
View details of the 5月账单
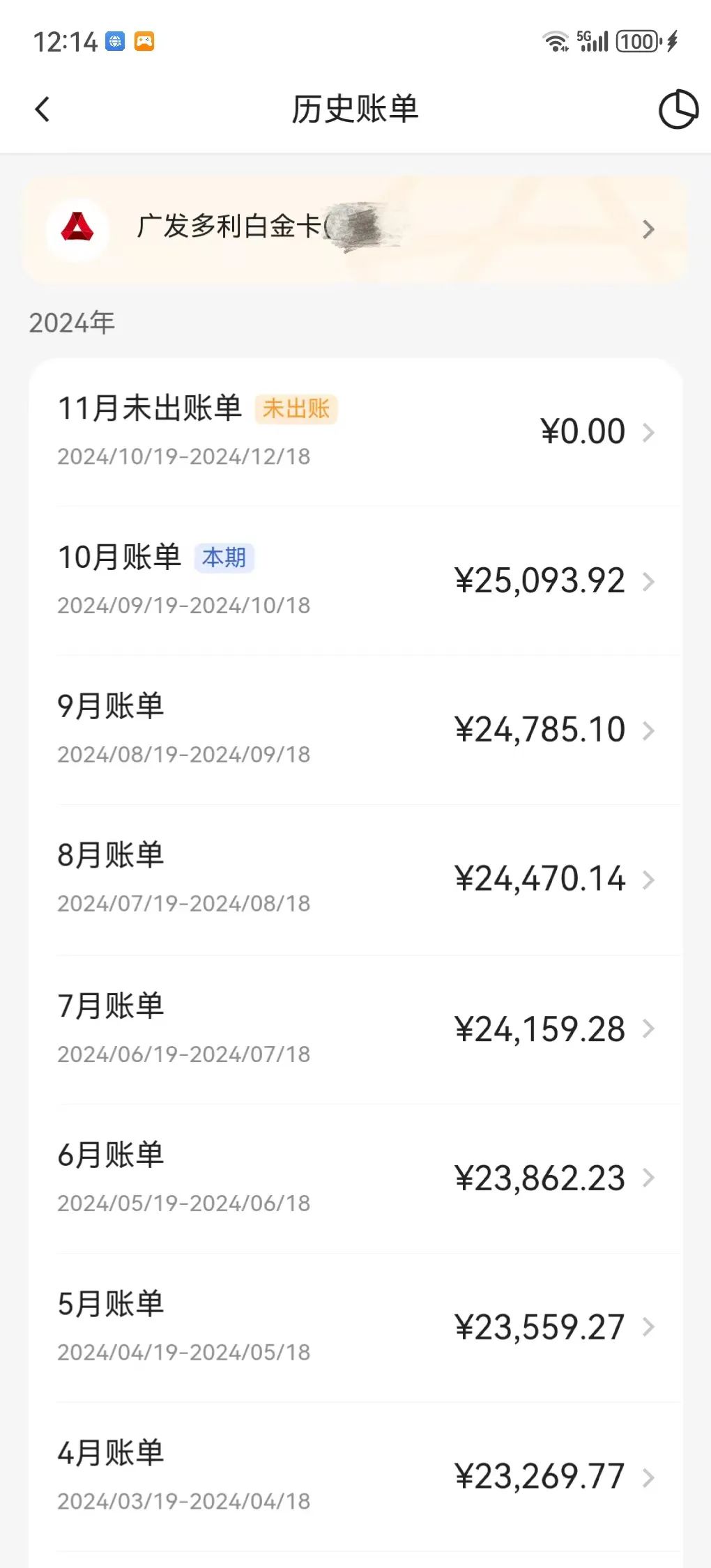[x=355, y=1327]
